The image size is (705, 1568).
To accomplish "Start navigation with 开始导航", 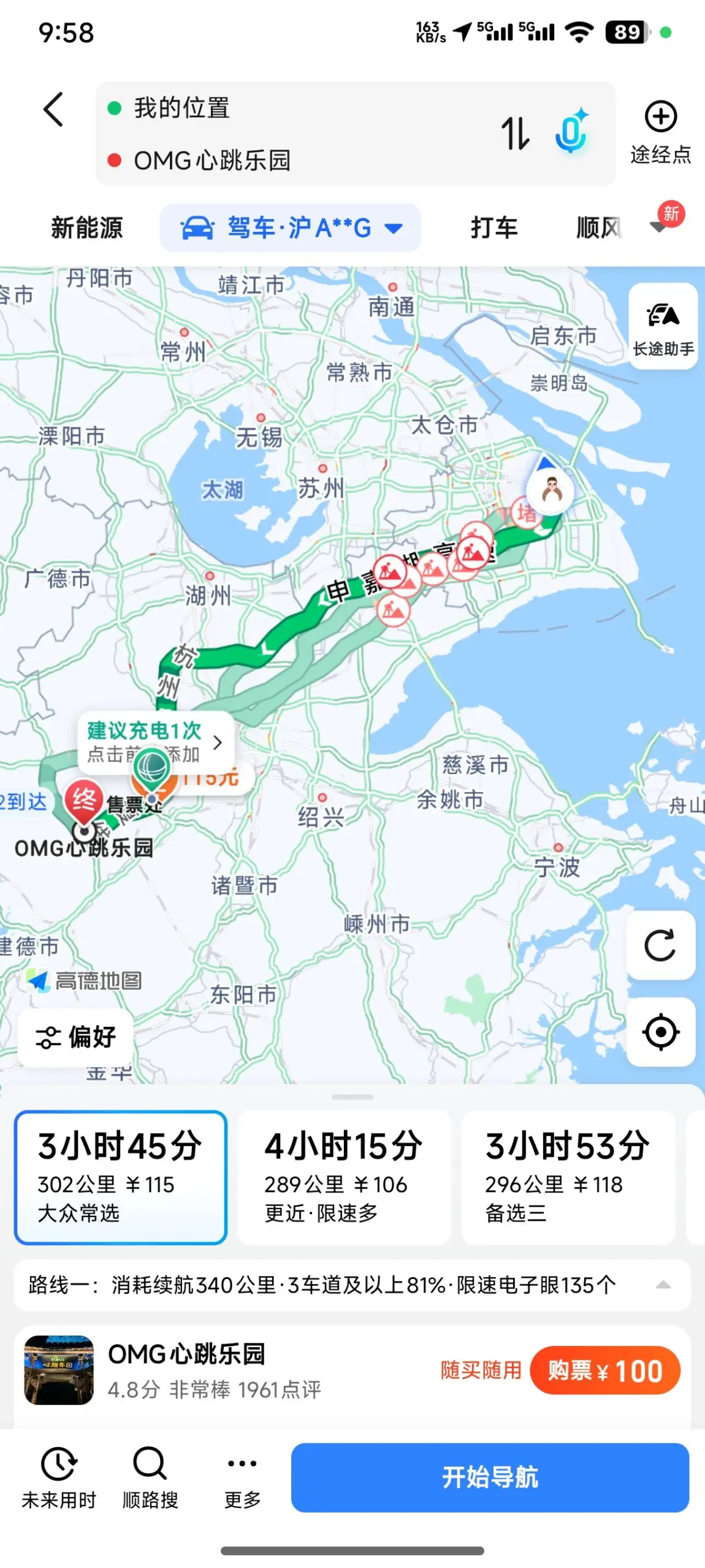I will [490, 1477].
